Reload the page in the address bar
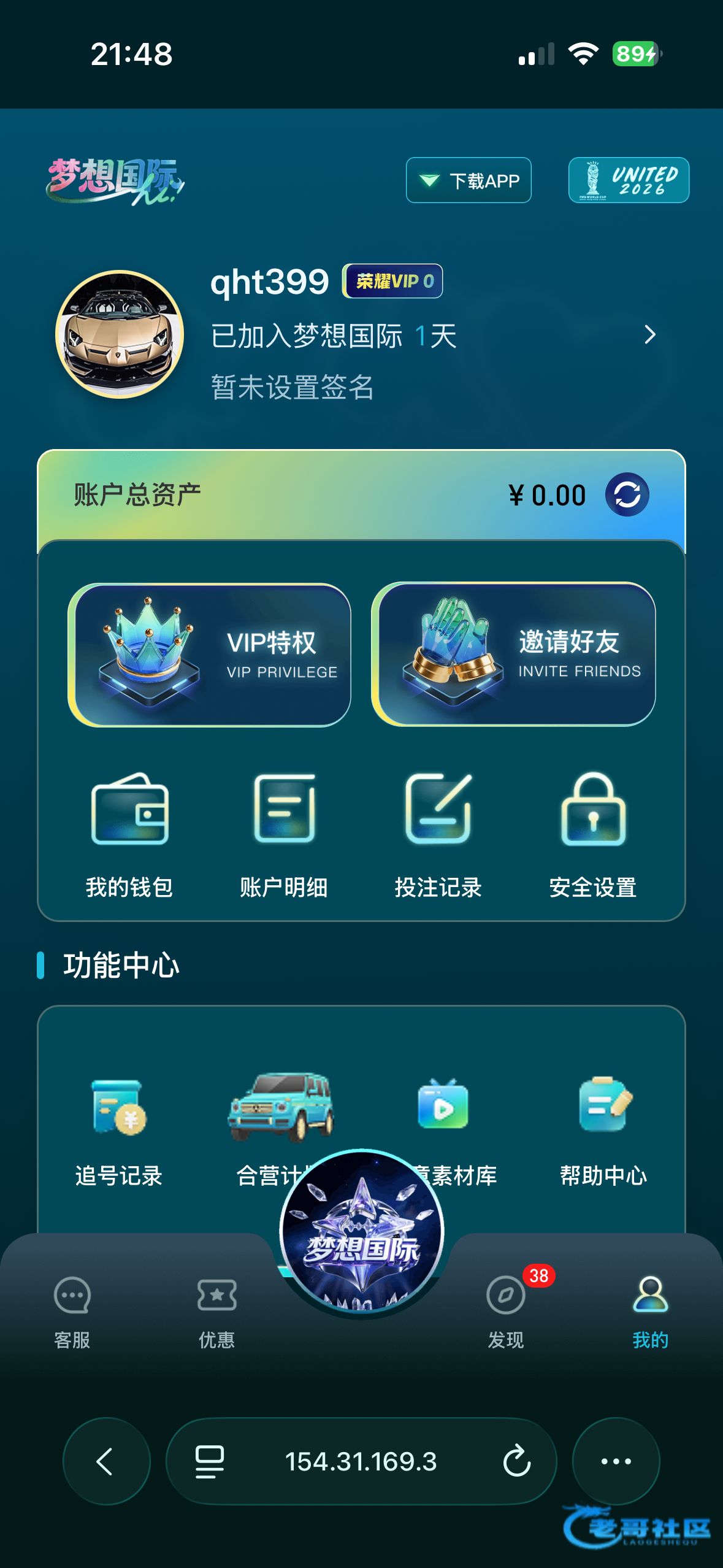This screenshot has height=1568, width=723. [516, 1461]
